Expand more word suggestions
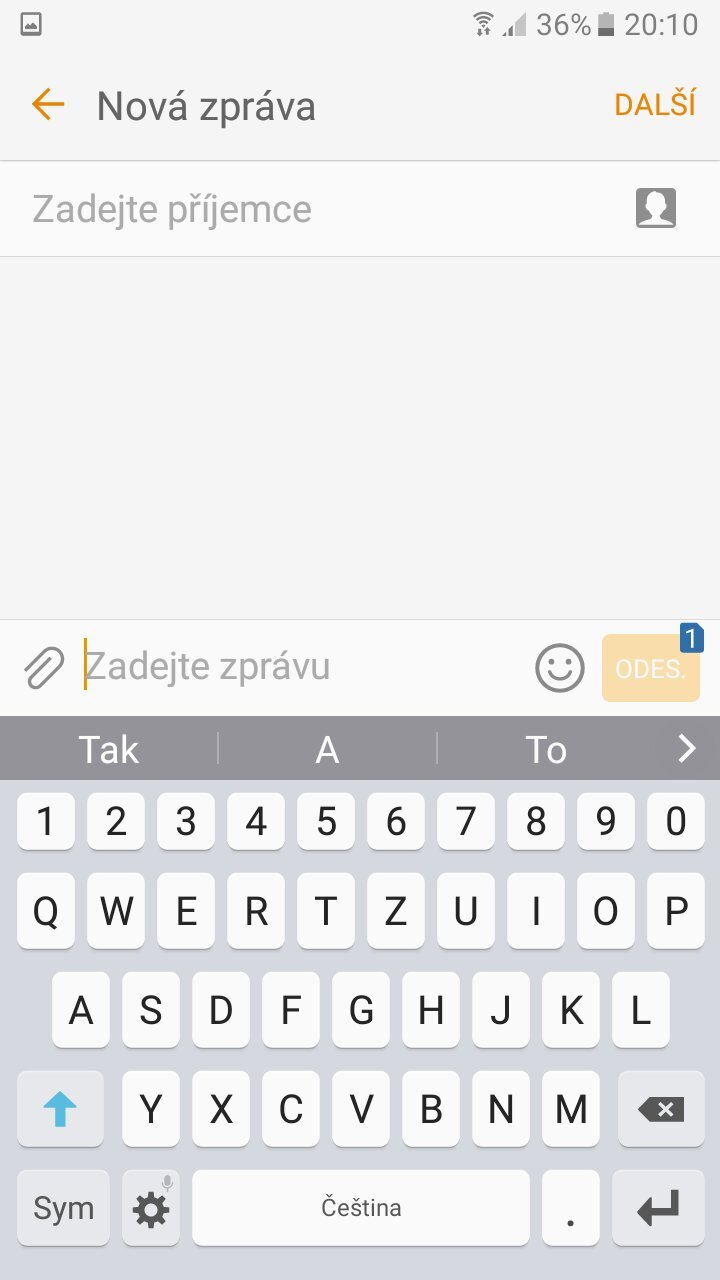 pyautogui.click(x=686, y=748)
